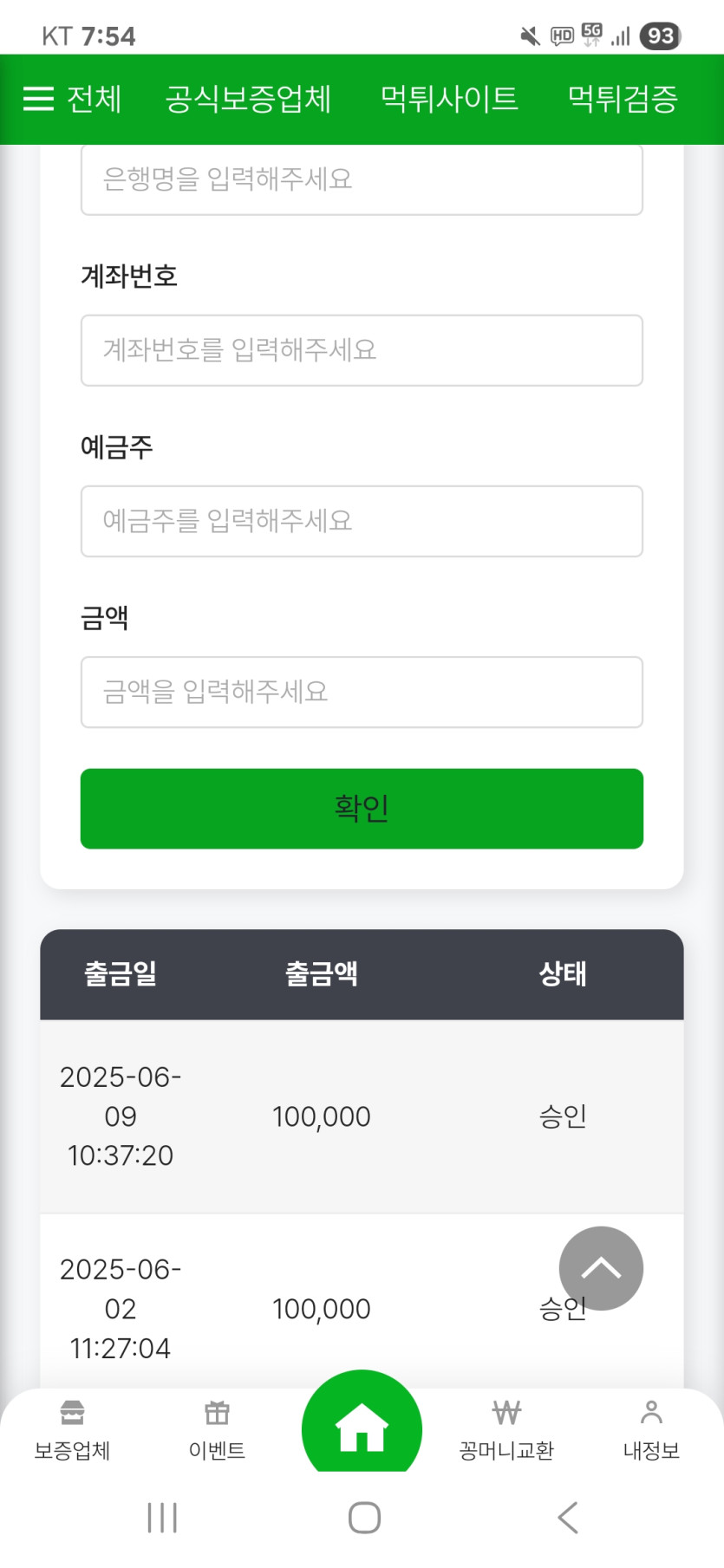Go to 공식보증업체 section

point(248,100)
